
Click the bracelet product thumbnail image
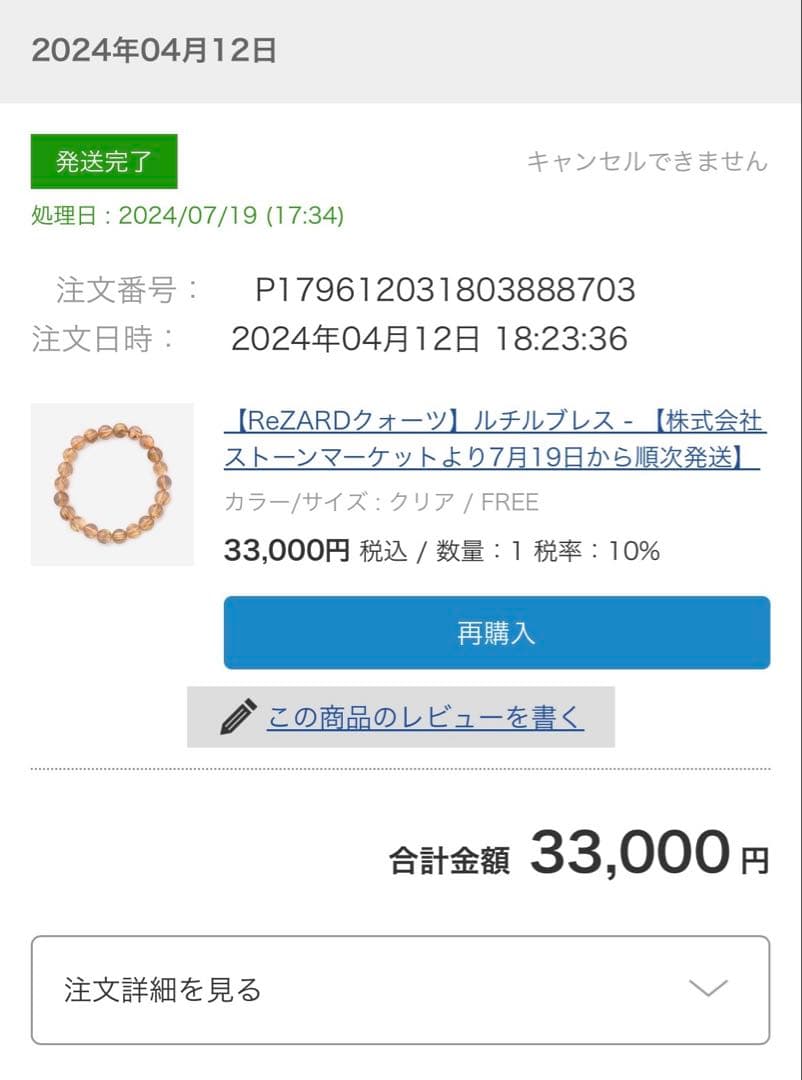(111, 485)
